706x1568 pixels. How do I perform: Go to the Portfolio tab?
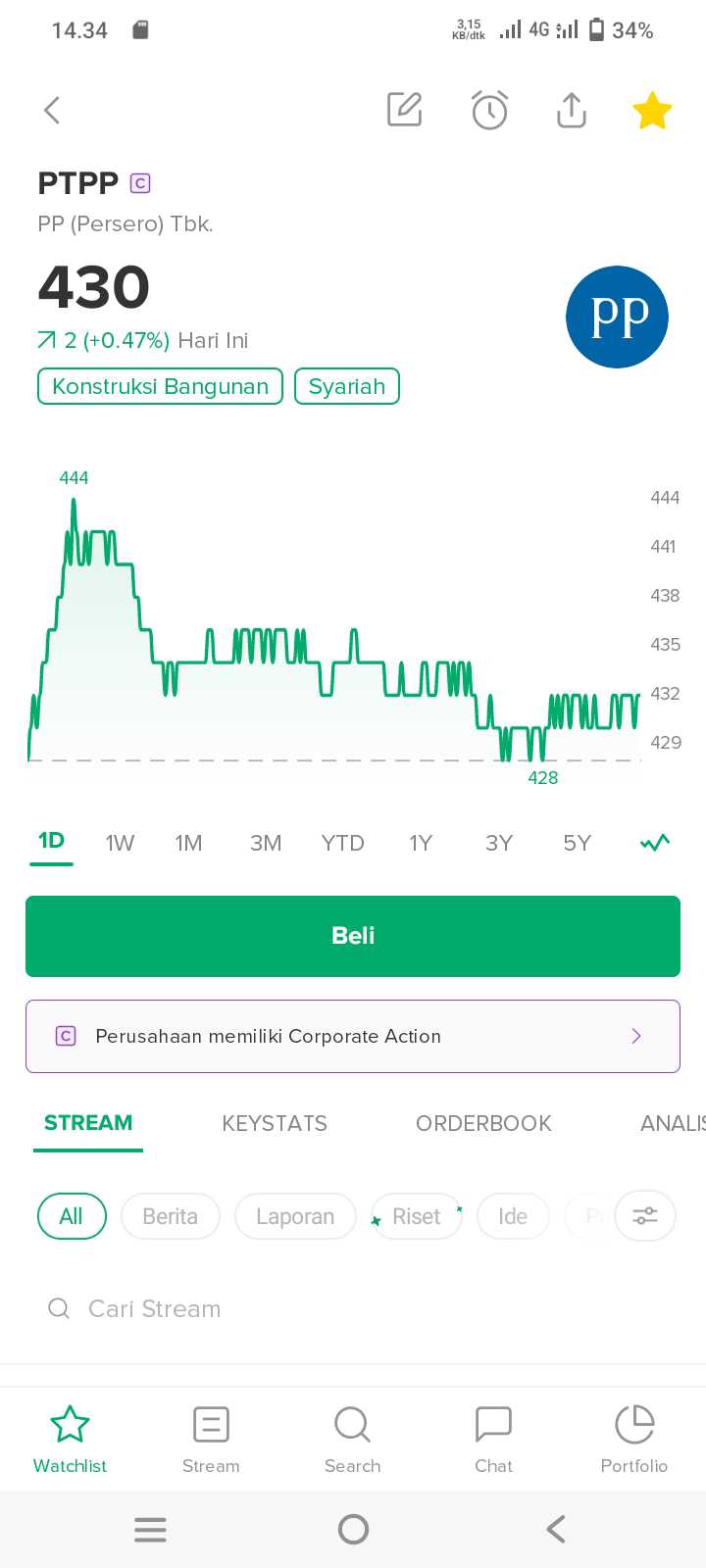(x=633, y=1439)
